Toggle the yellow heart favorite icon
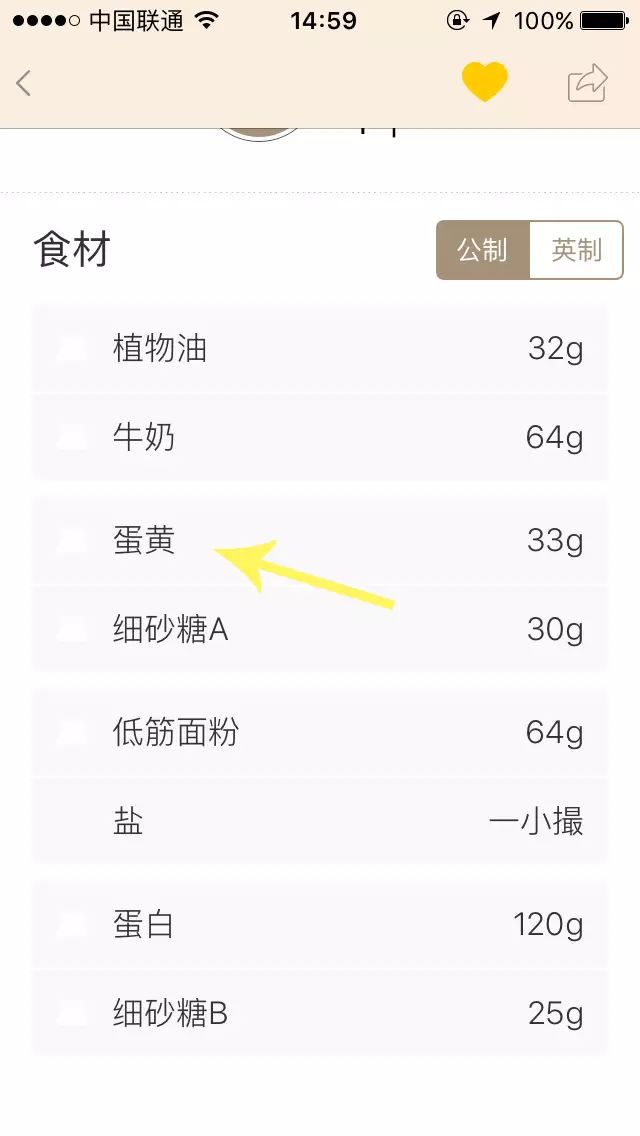The height and width of the screenshot is (1136, 640). pyautogui.click(x=485, y=82)
